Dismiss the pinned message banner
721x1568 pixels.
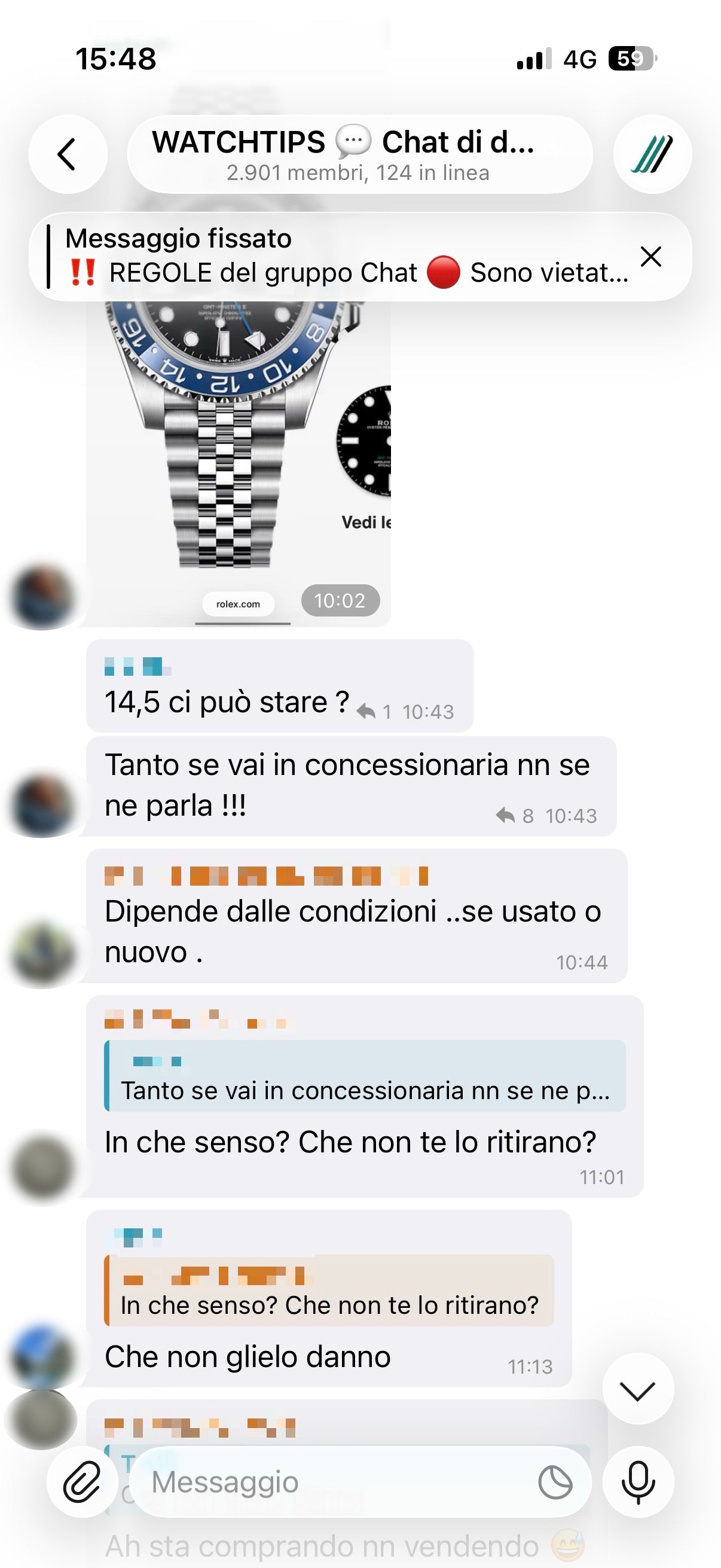[650, 257]
